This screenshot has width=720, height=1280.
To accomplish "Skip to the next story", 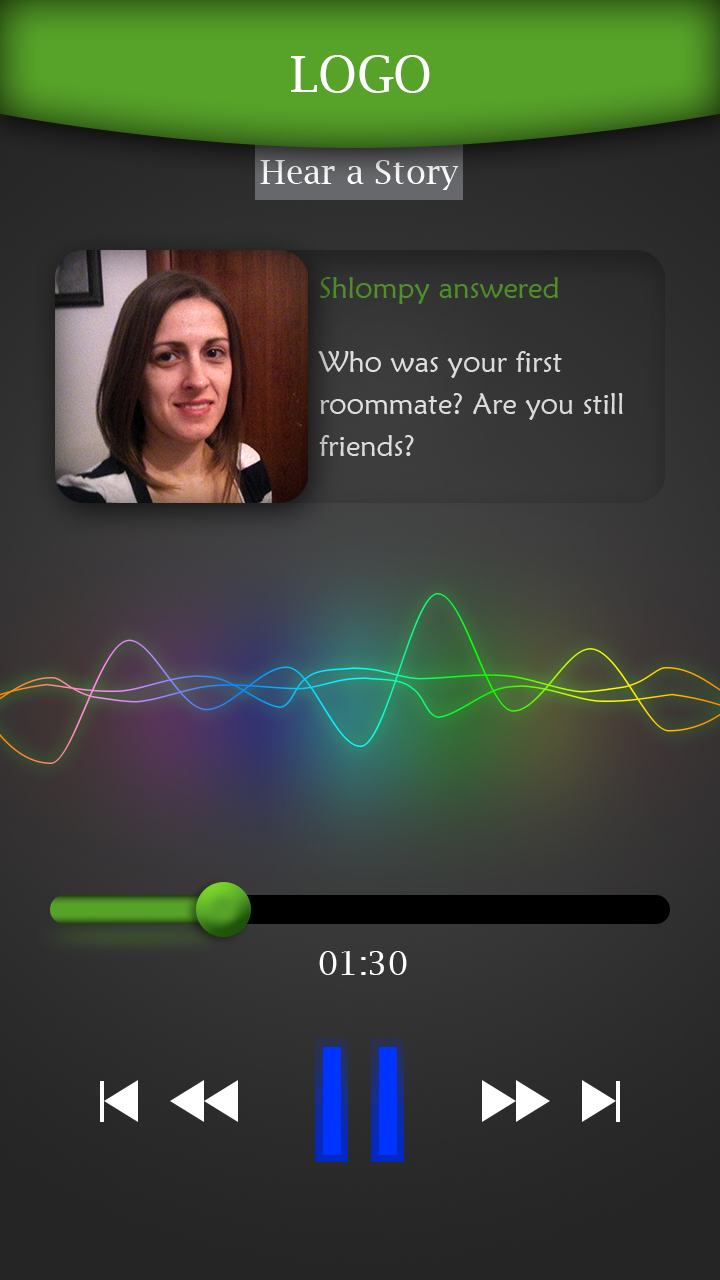I will tap(601, 1101).
